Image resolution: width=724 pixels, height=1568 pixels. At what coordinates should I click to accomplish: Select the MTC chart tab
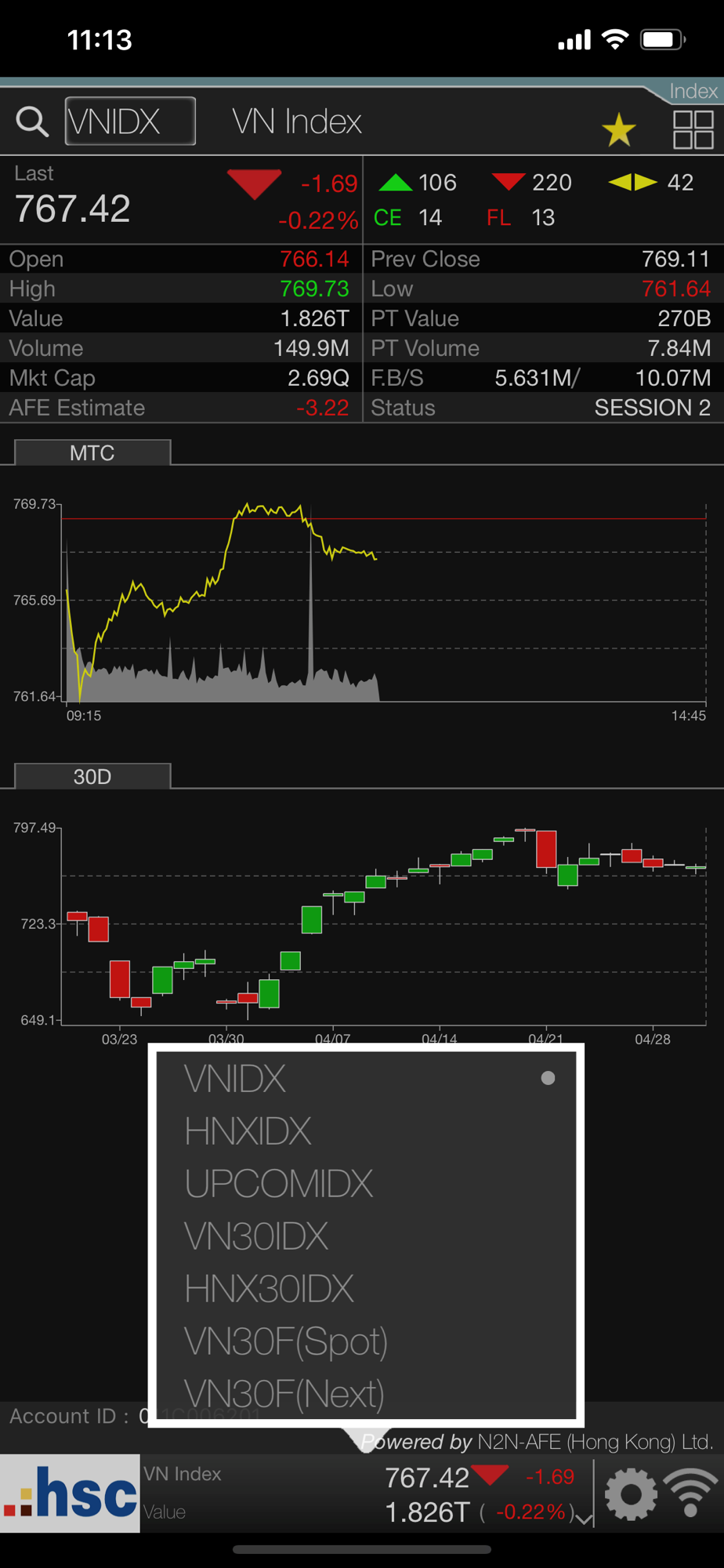tap(92, 452)
